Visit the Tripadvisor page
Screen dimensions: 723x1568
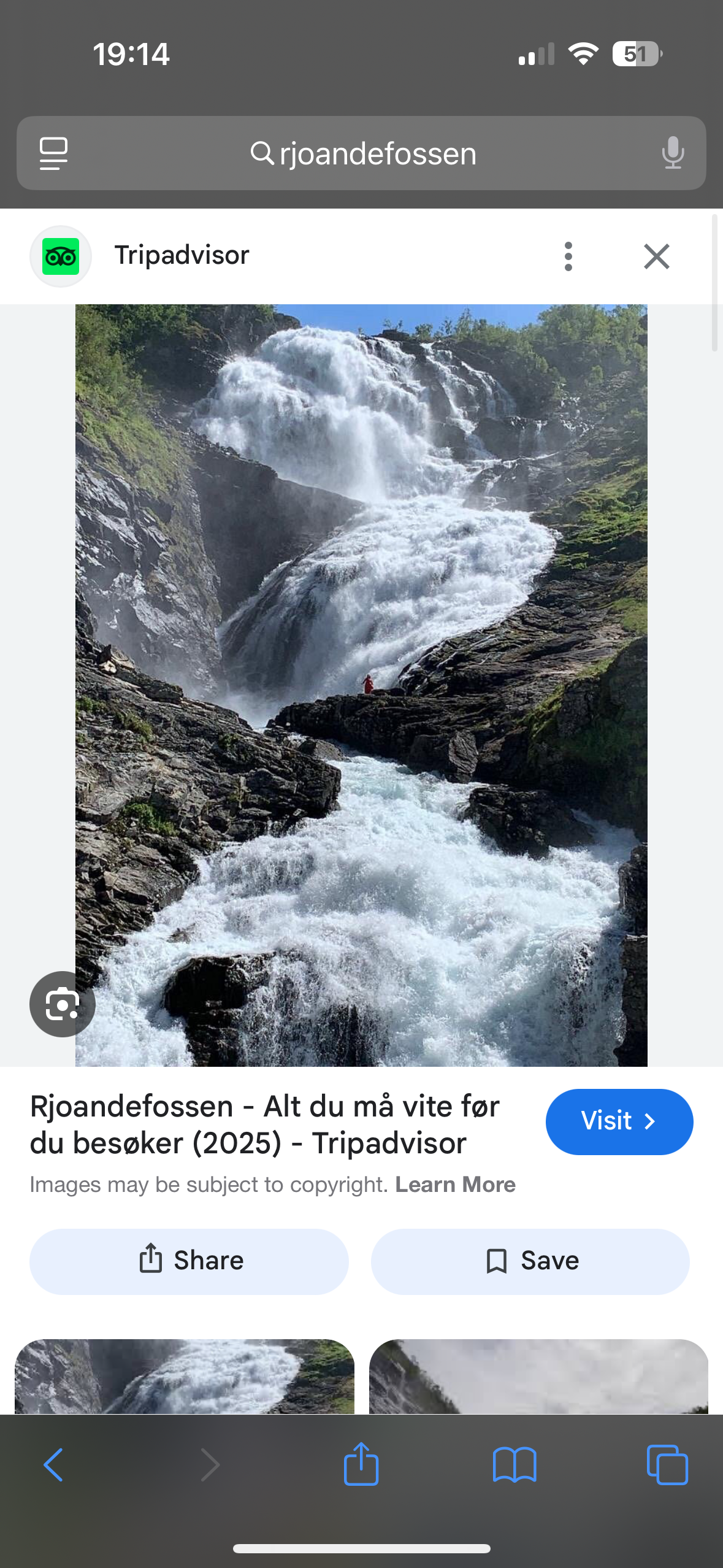(x=619, y=1121)
